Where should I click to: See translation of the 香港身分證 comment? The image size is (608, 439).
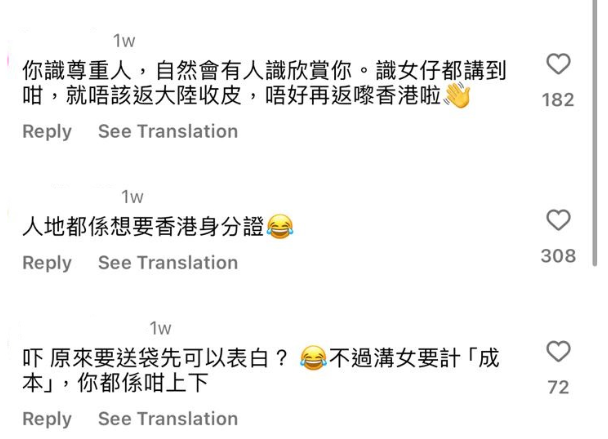click(x=168, y=263)
